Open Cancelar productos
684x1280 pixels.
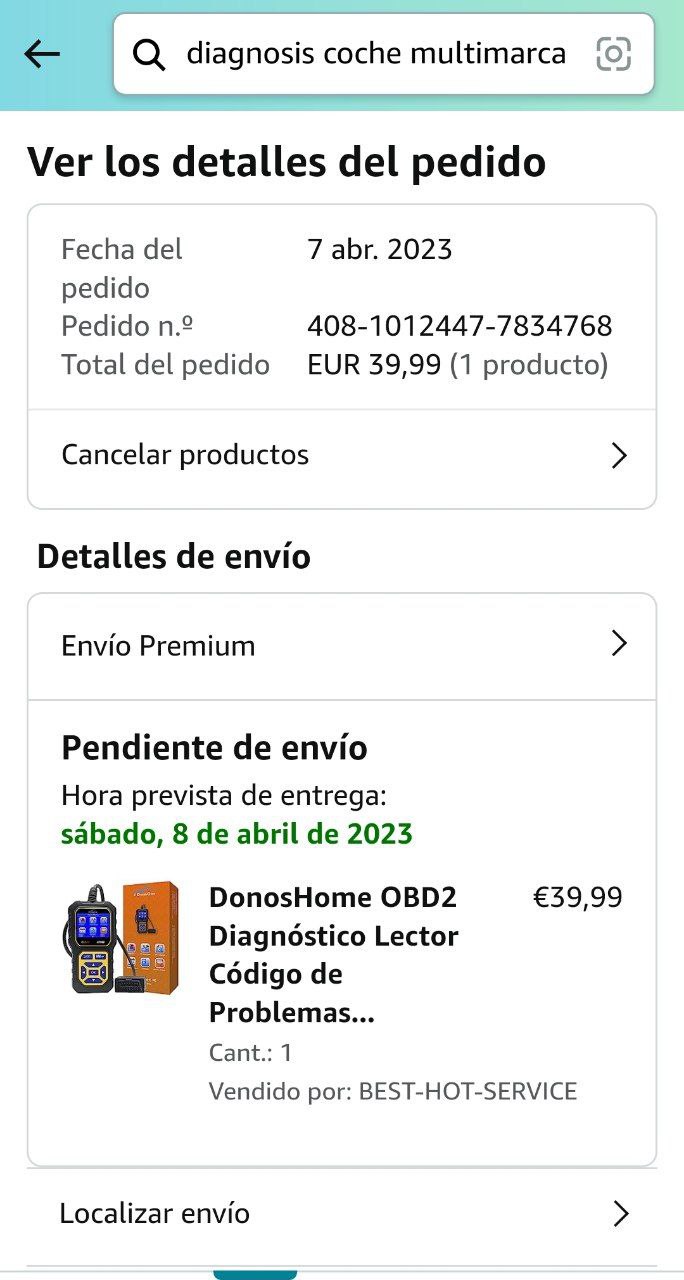[342, 456]
